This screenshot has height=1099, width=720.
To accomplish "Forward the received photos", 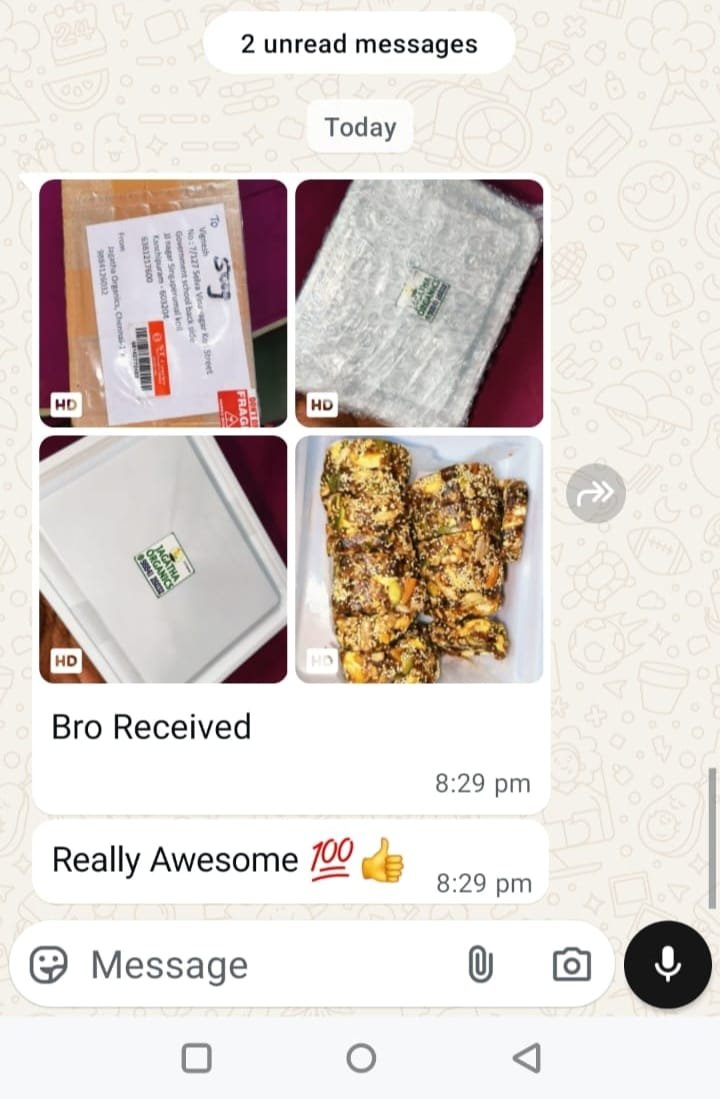I will [596, 492].
